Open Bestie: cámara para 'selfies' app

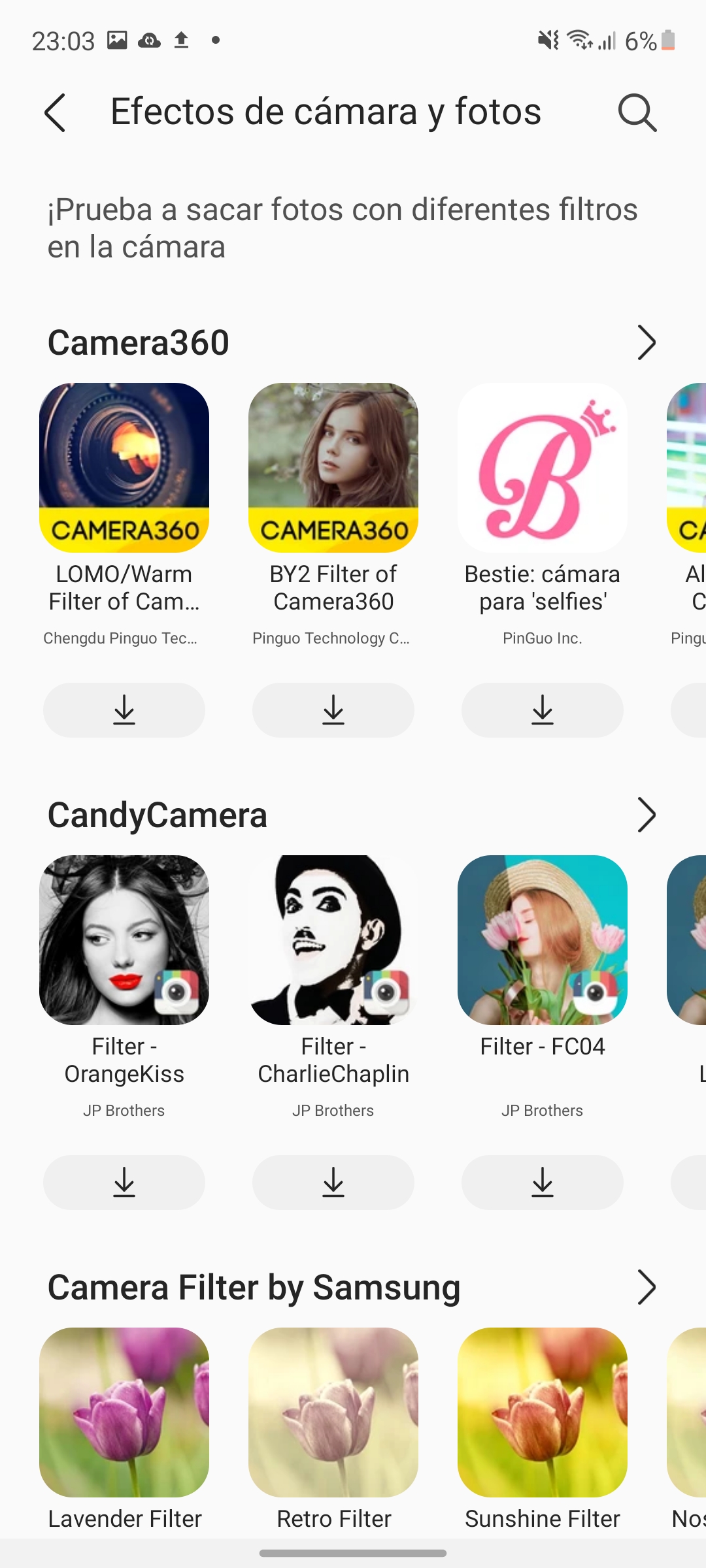(x=543, y=468)
